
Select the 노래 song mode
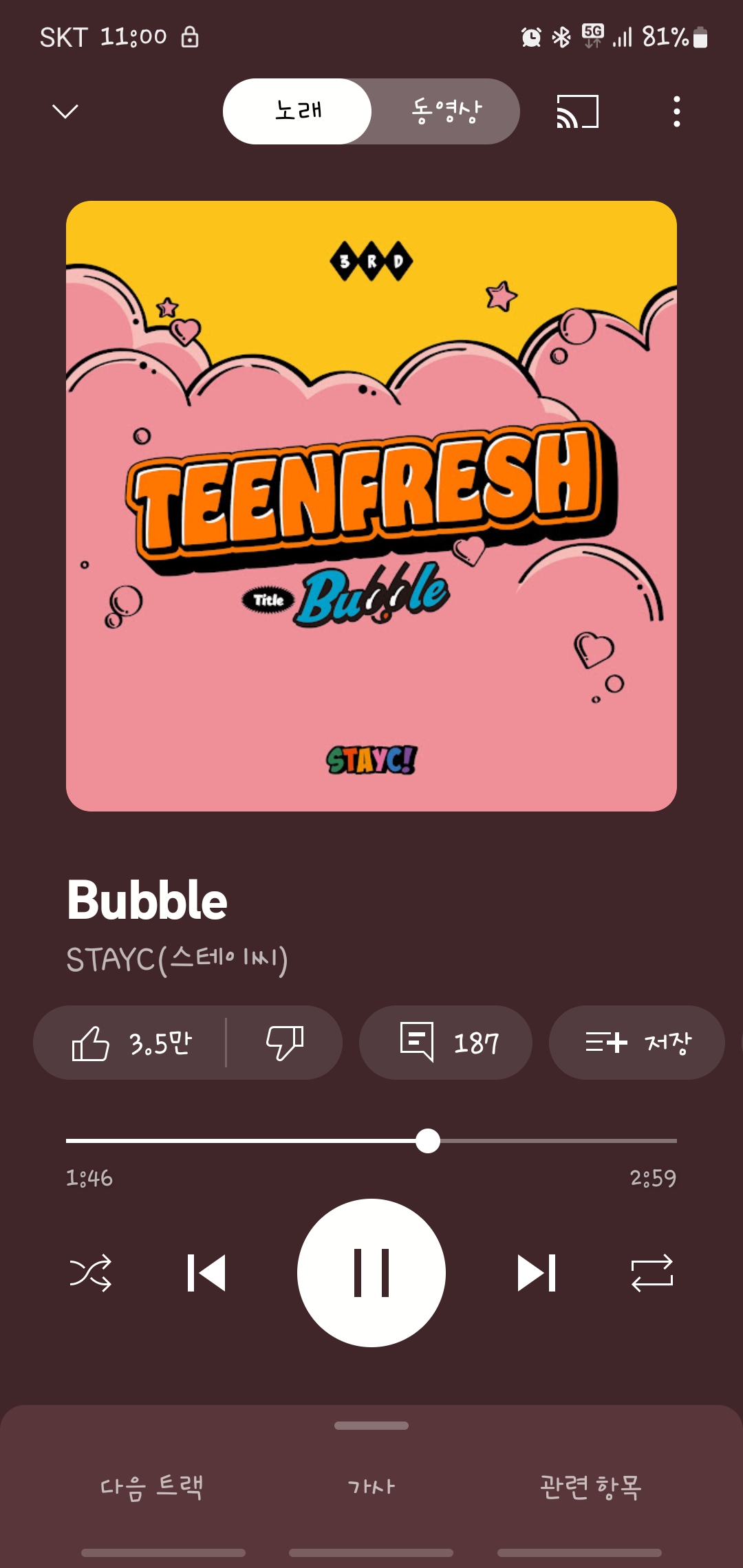pos(298,111)
